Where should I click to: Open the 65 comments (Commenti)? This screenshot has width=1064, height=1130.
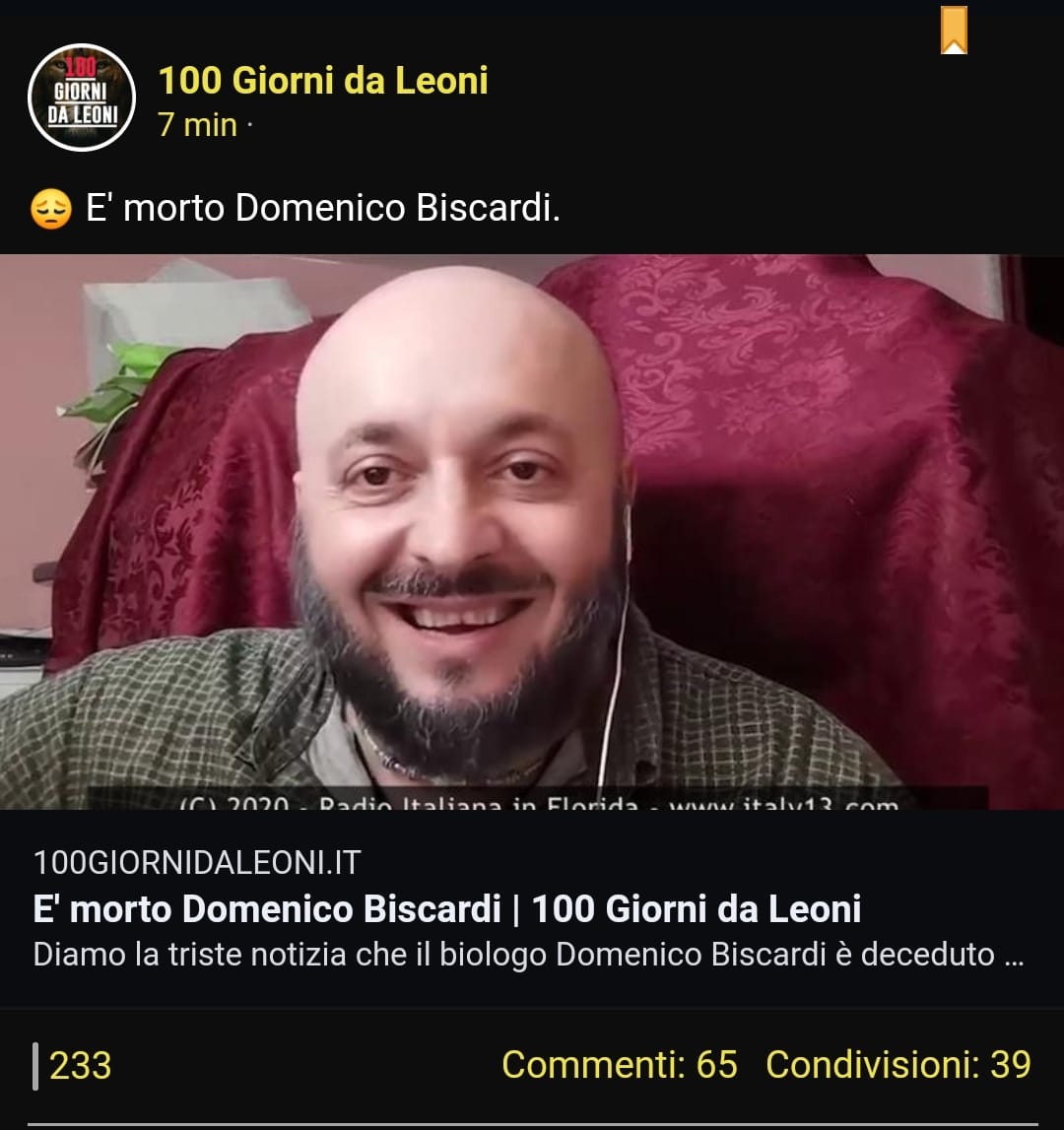[619, 1065]
